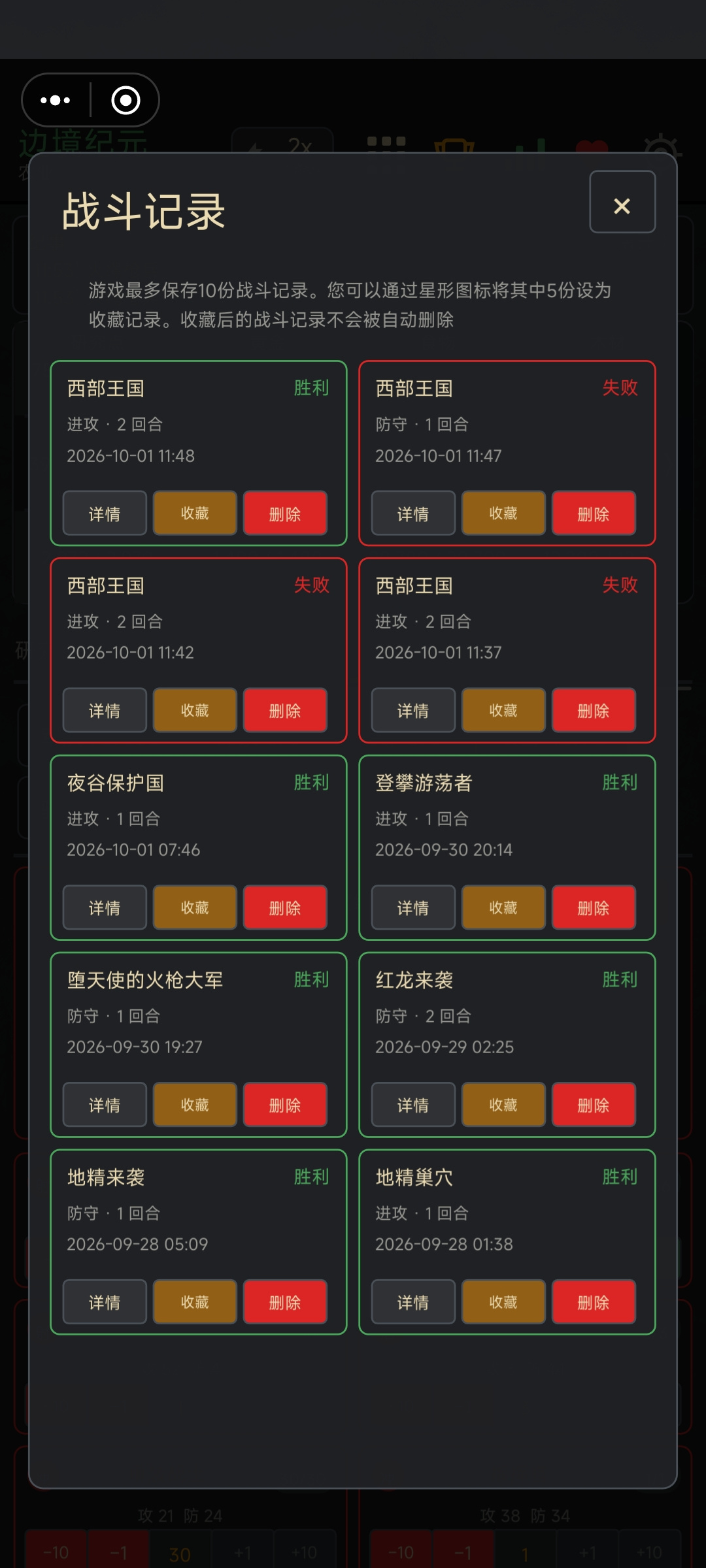Favorite the 堕天使的火枪大军 record
Screen dimensions: 706x1568
(x=195, y=1105)
